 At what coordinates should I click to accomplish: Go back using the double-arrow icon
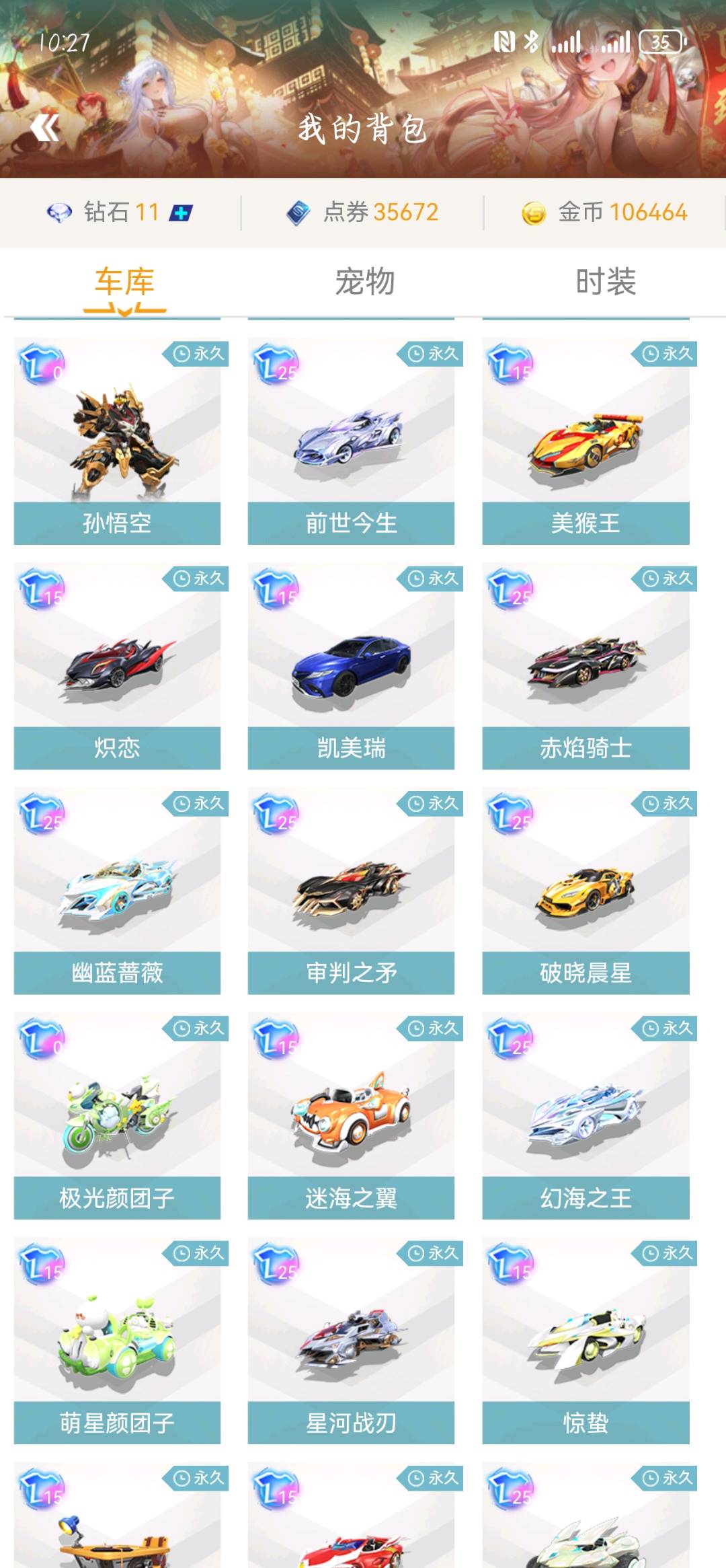45,128
